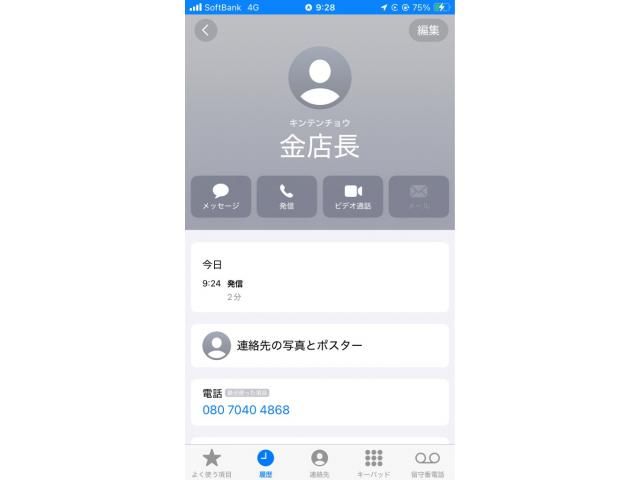Start a ビデオ通話 video call
The image size is (640, 480).
(352, 196)
